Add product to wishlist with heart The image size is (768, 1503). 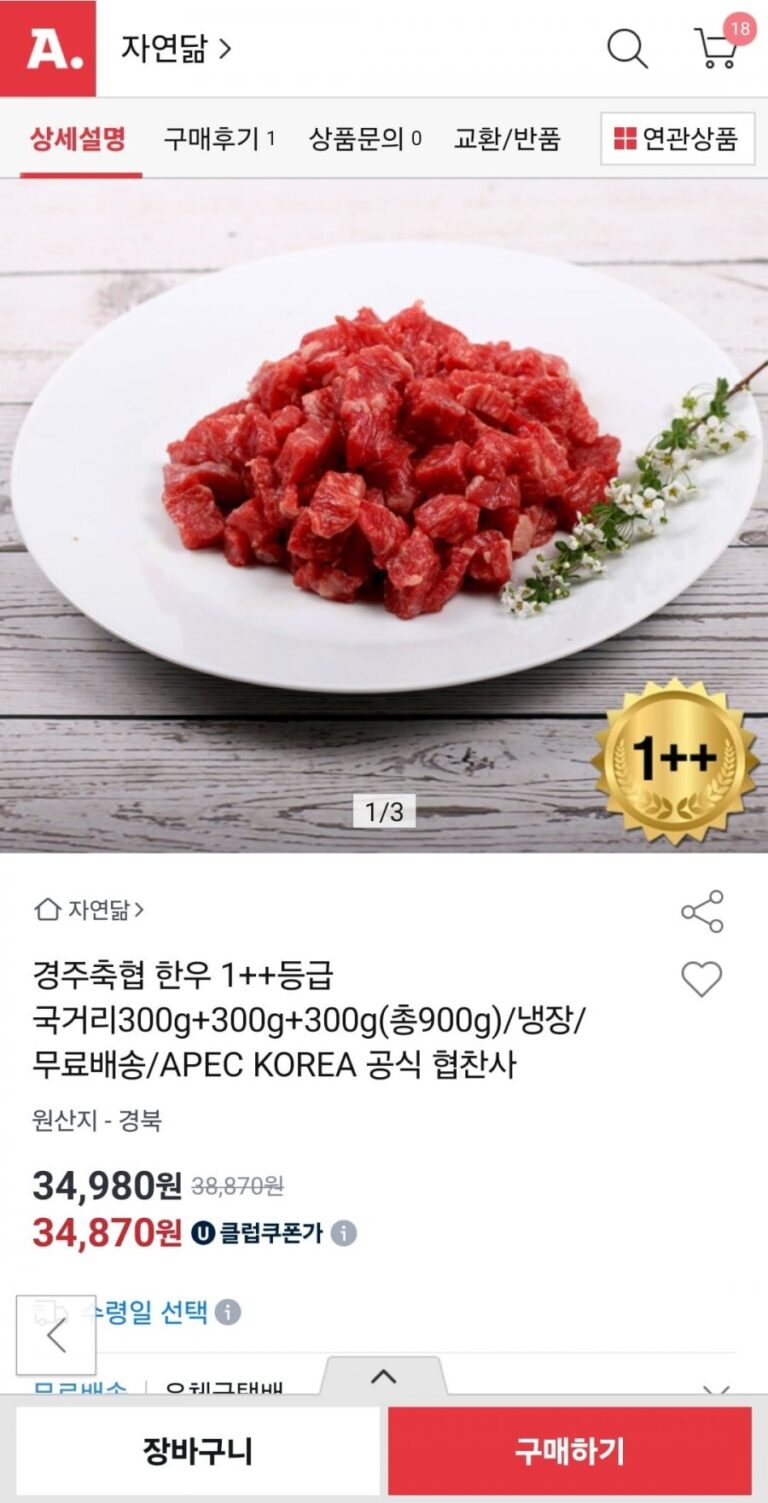pyautogui.click(x=701, y=978)
